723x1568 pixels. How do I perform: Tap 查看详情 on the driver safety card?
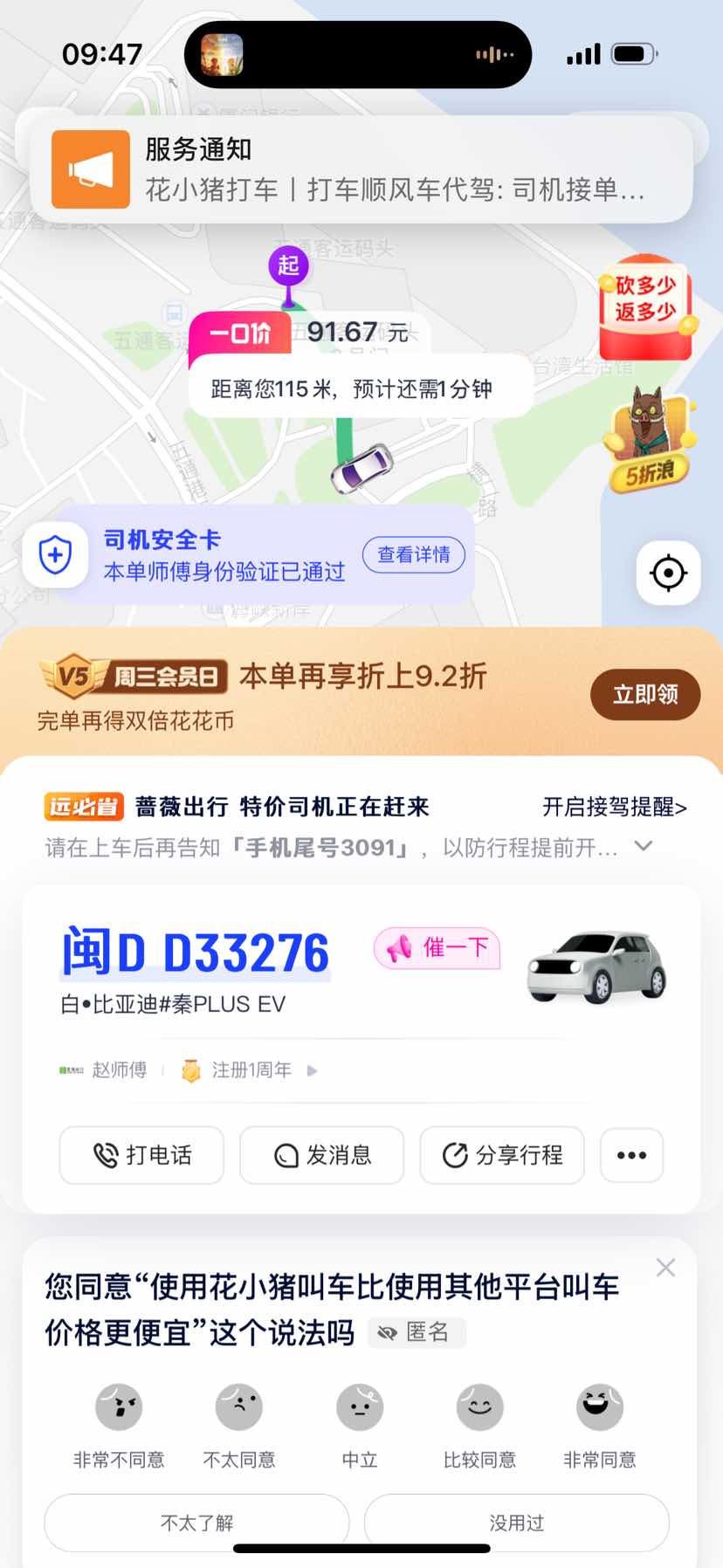pyautogui.click(x=413, y=555)
